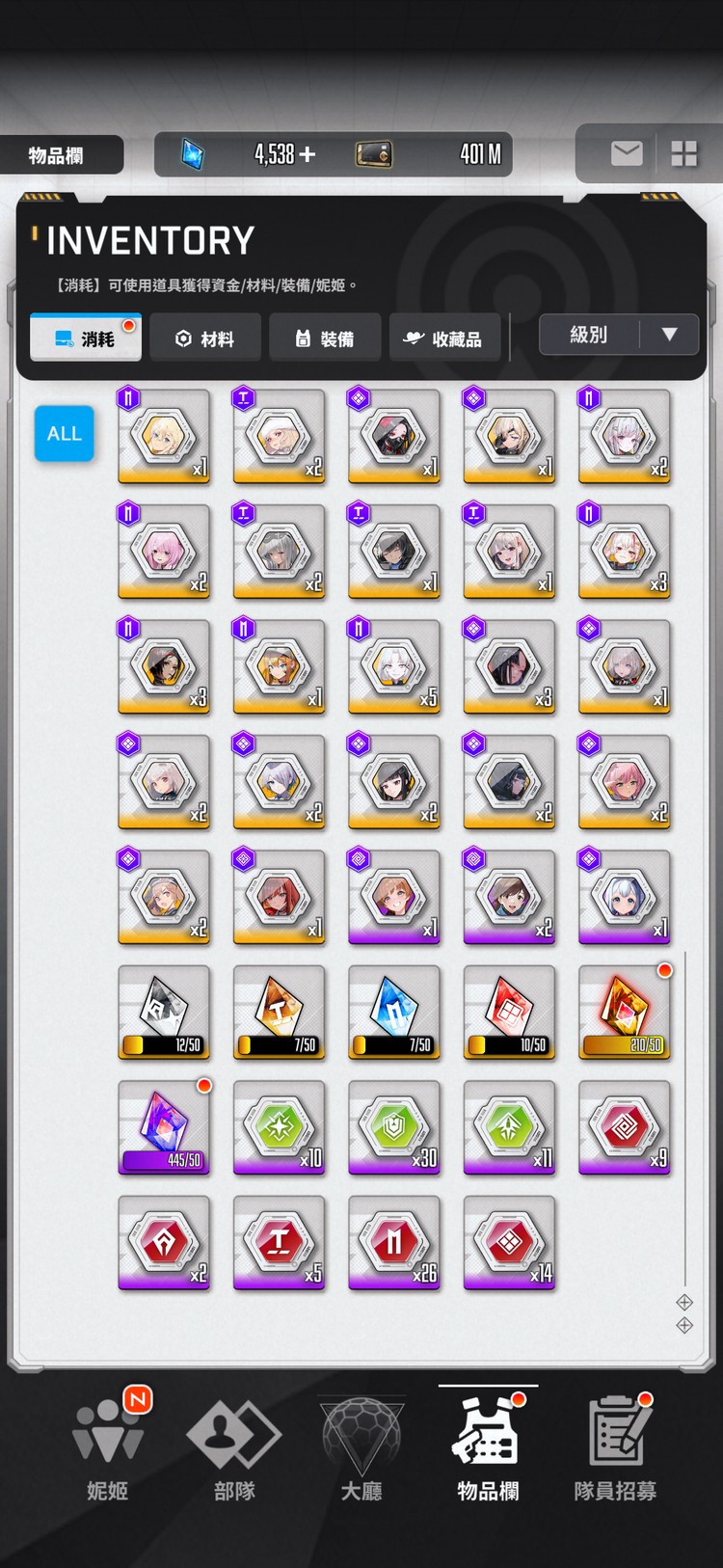Select the 消耗 tab
The image size is (723, 1568).
coord(86,338)
